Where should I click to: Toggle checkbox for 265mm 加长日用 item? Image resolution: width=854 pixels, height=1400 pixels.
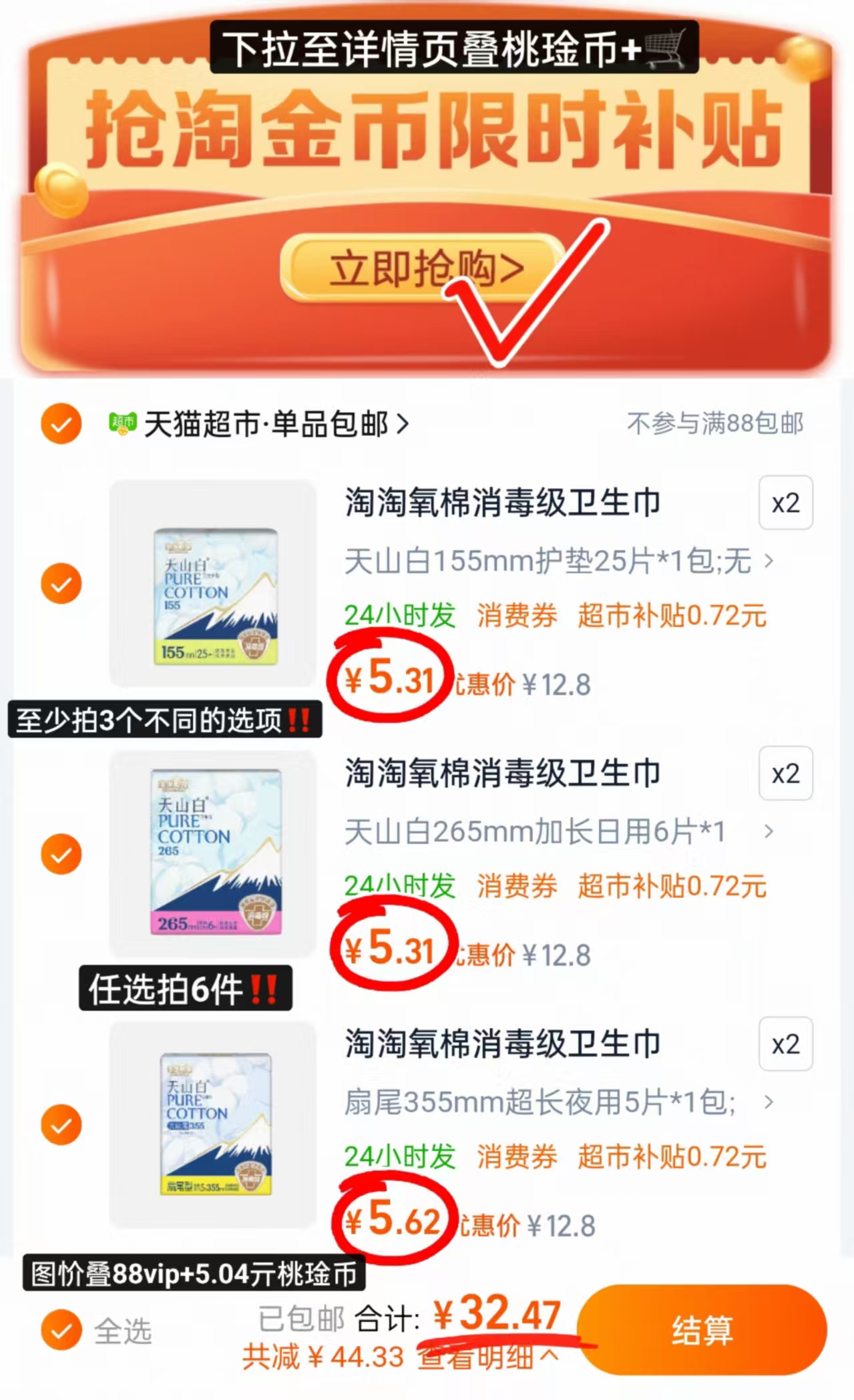[x=60, y=854]
